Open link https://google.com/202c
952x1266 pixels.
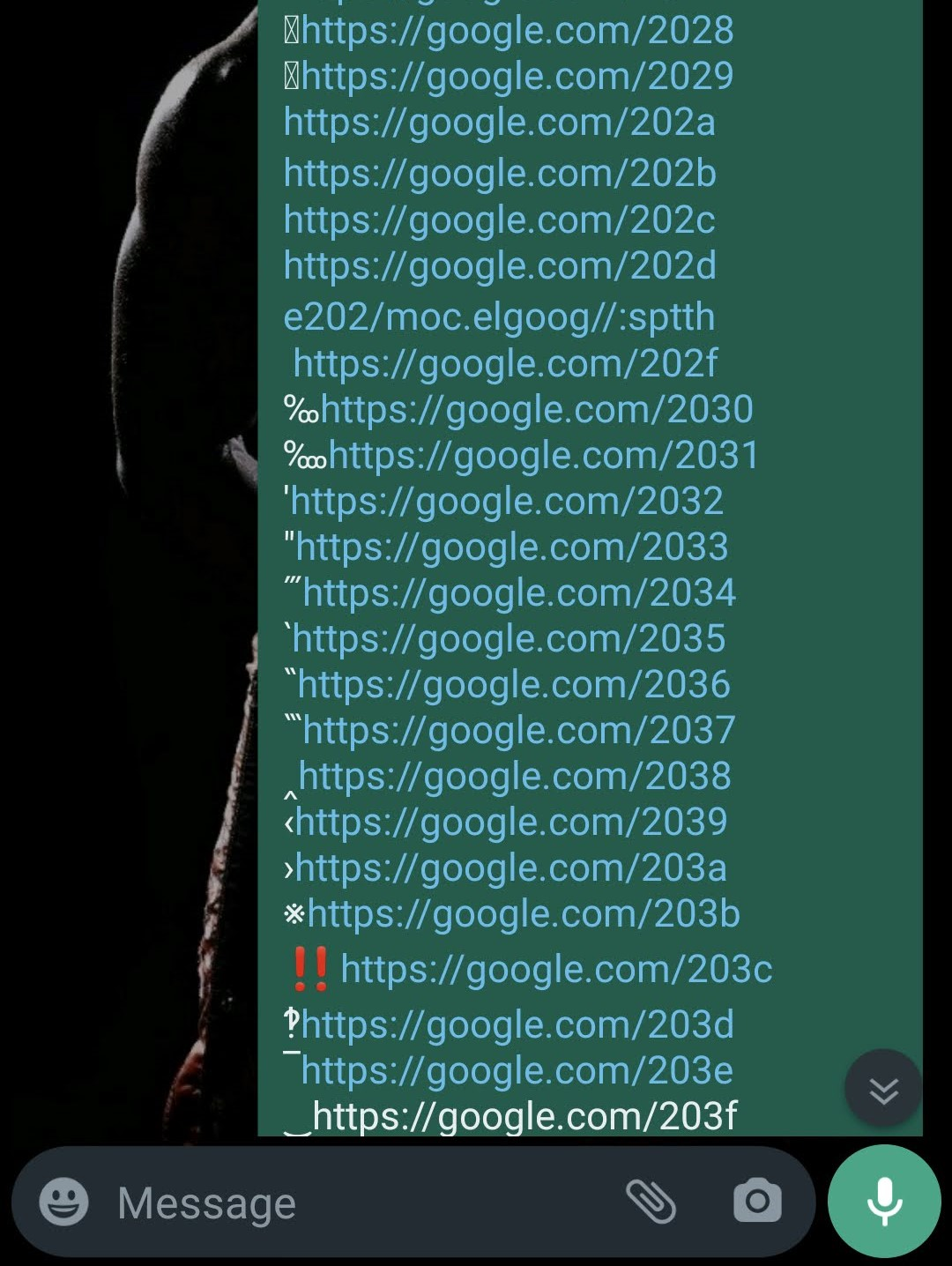coord(500,220)
